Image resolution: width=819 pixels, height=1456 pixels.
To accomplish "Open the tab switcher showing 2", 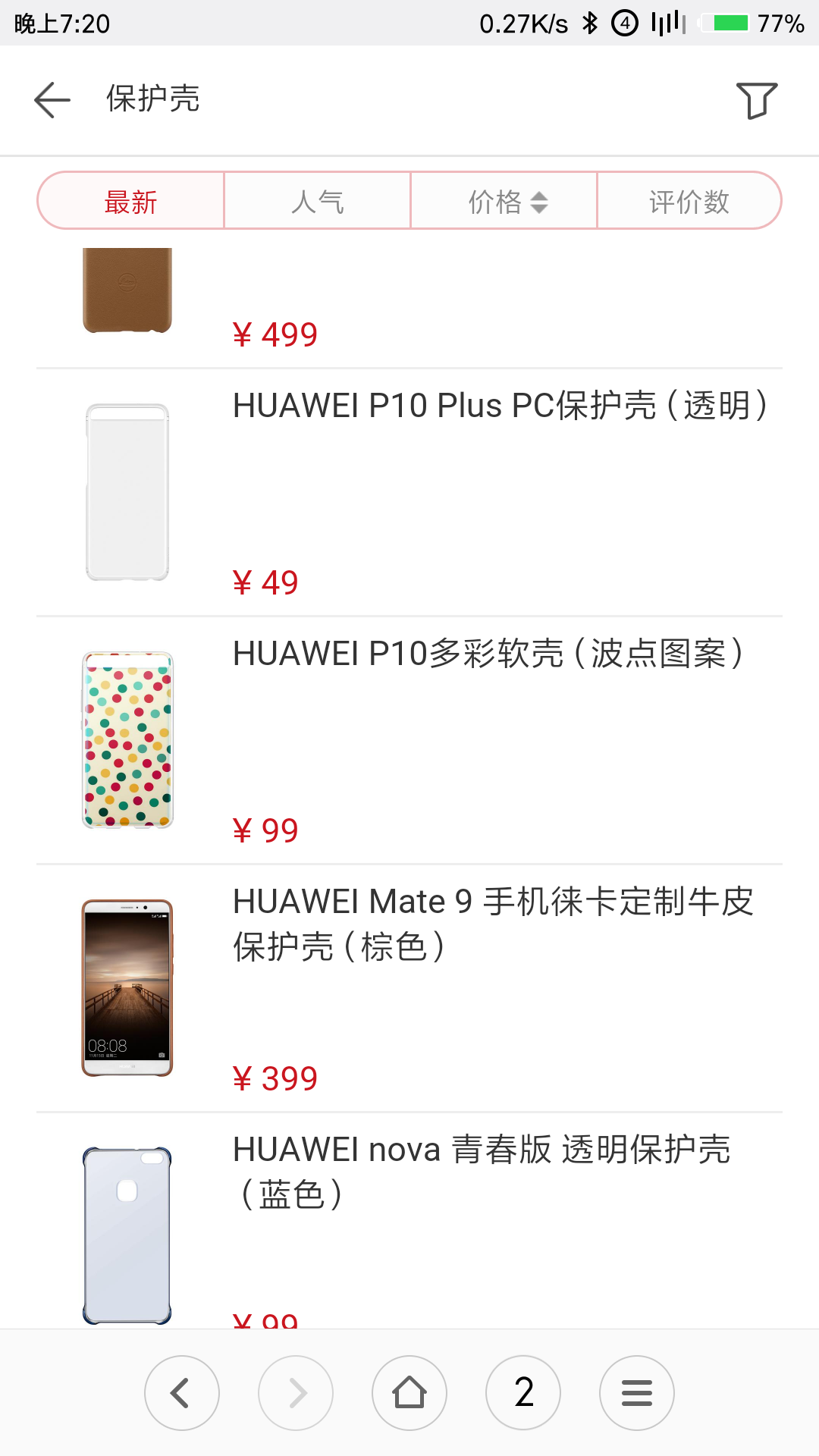I will (523, 1393).
